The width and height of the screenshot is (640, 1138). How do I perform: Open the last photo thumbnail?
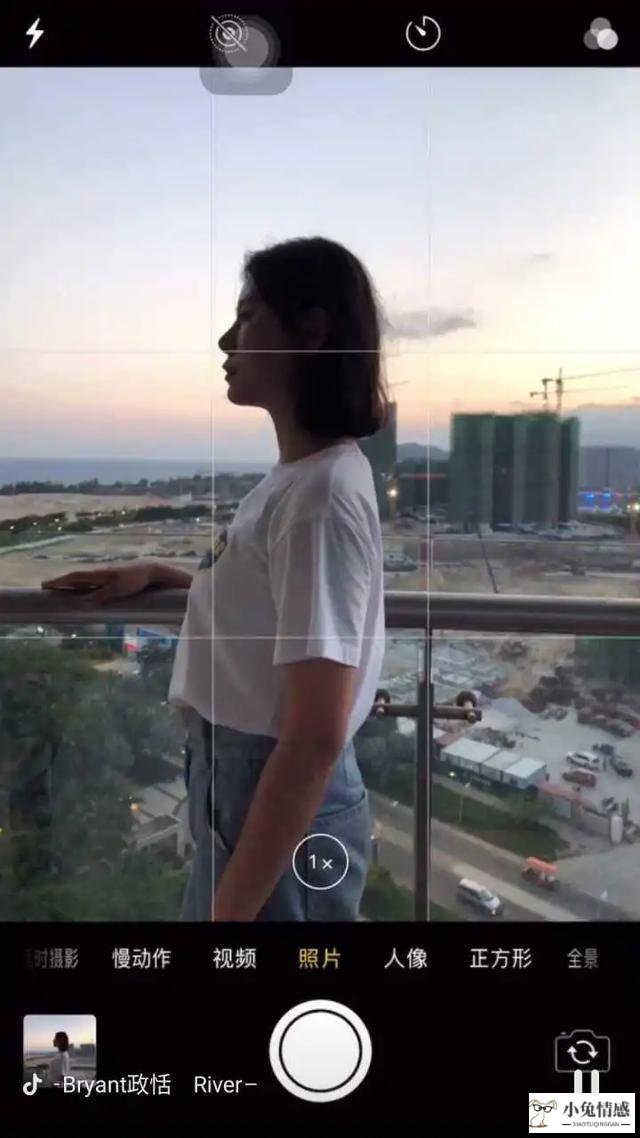[x=60, y=1047]
